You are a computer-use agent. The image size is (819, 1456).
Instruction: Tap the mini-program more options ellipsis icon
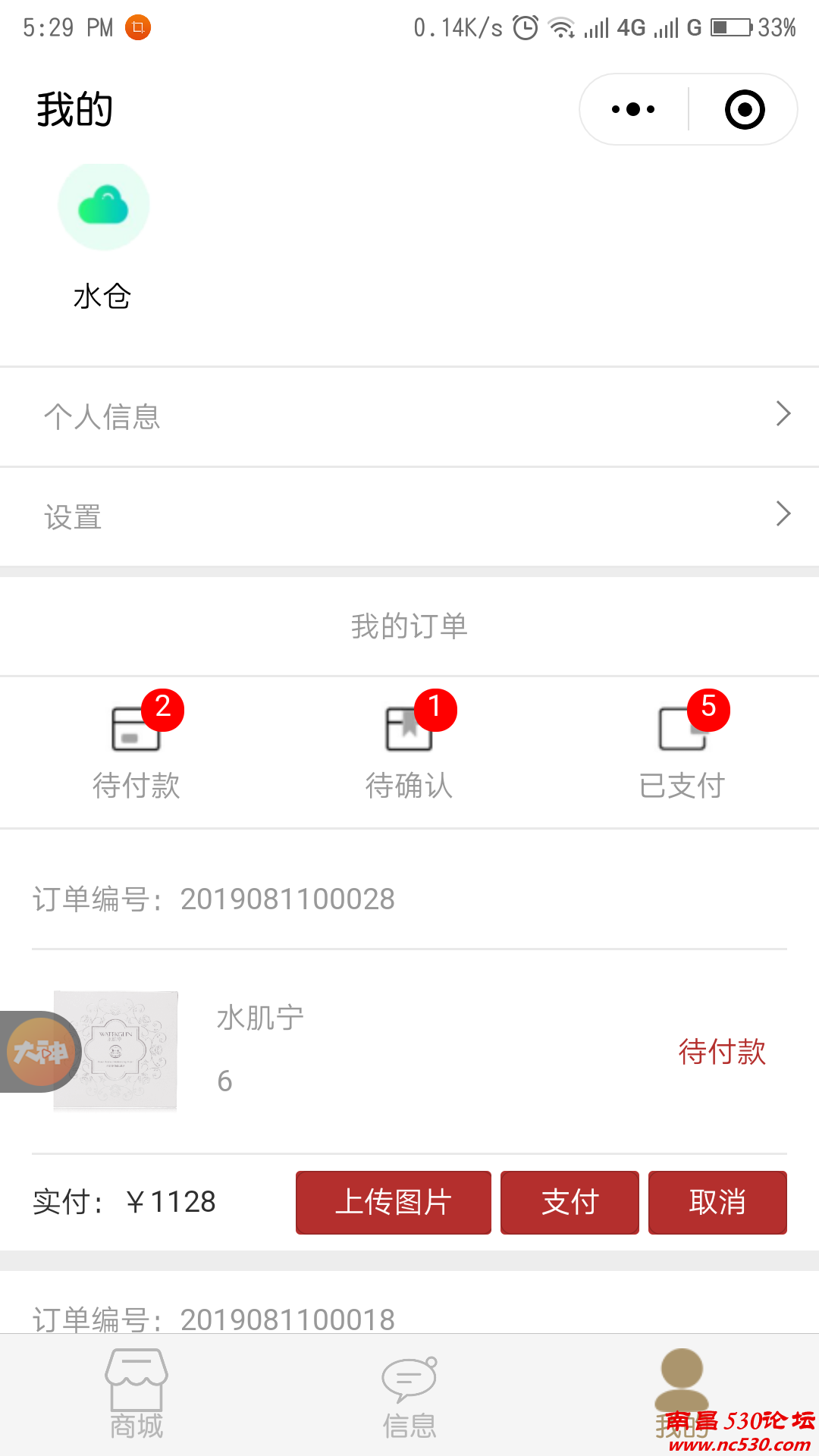(632, 108)
